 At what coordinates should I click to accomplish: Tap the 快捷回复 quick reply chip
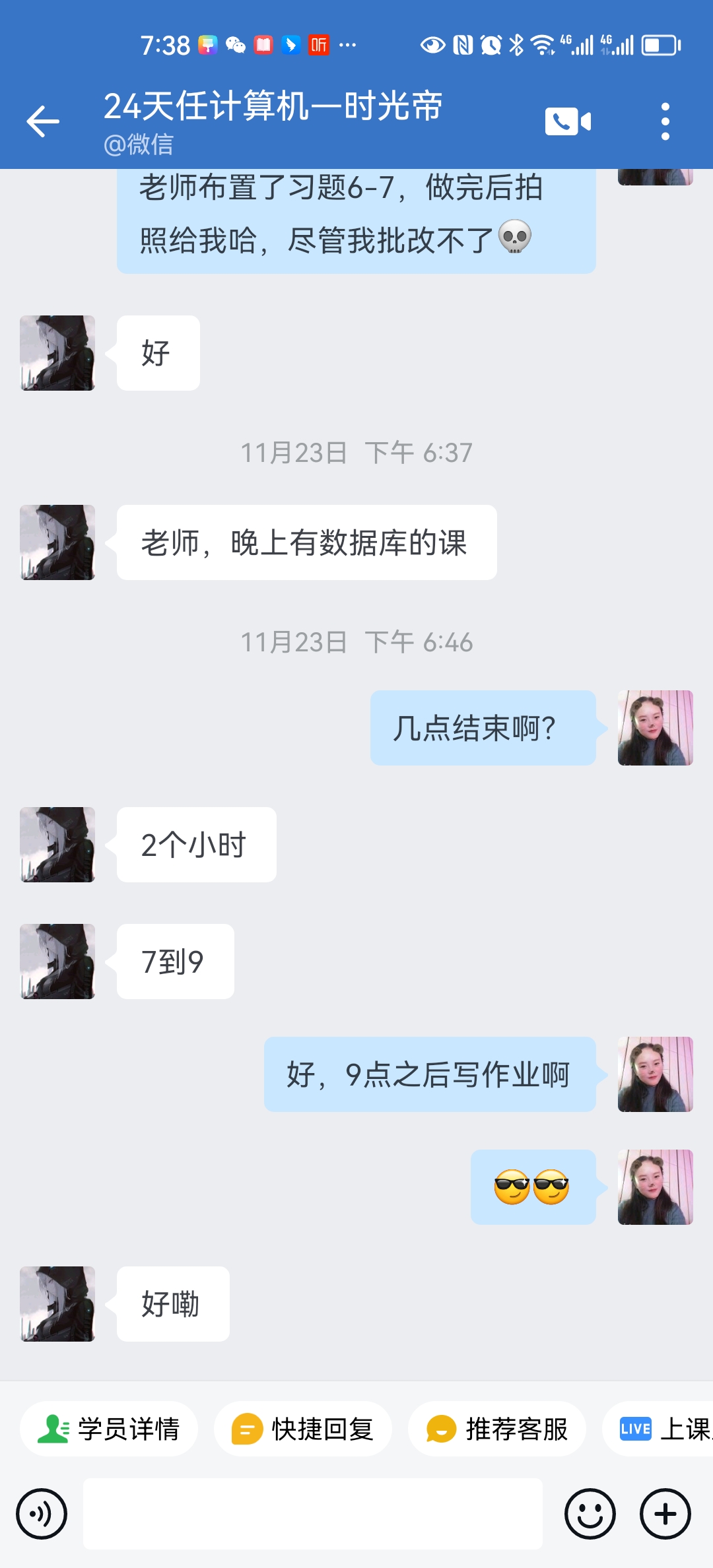(x=303, y=1429)
